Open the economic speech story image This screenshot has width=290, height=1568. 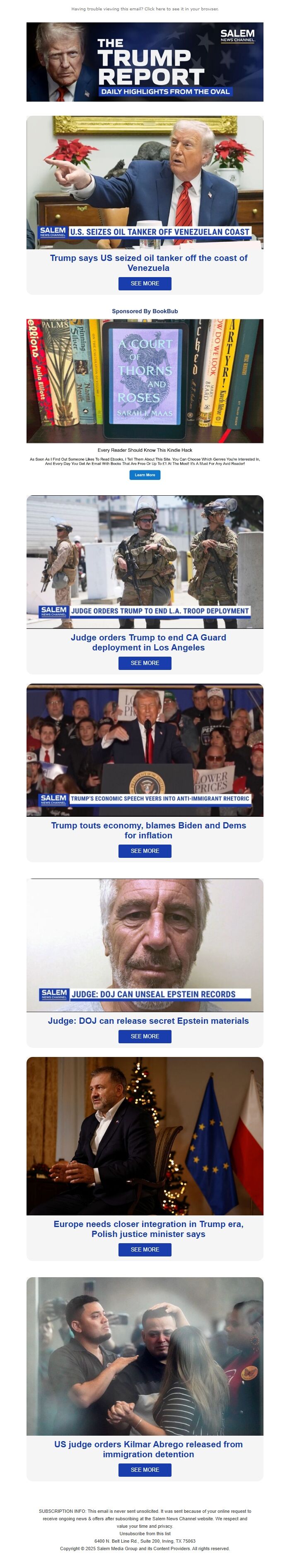pyautogui.click(x=145, y=749)
